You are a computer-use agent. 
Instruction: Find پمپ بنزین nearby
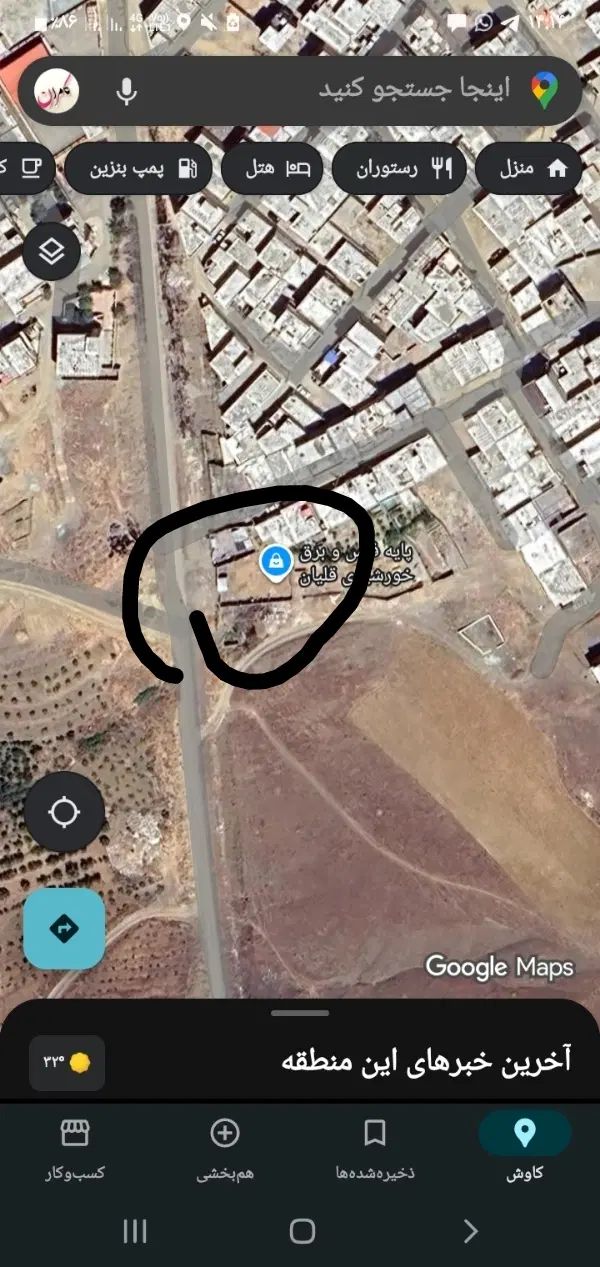tap(139, 168)
